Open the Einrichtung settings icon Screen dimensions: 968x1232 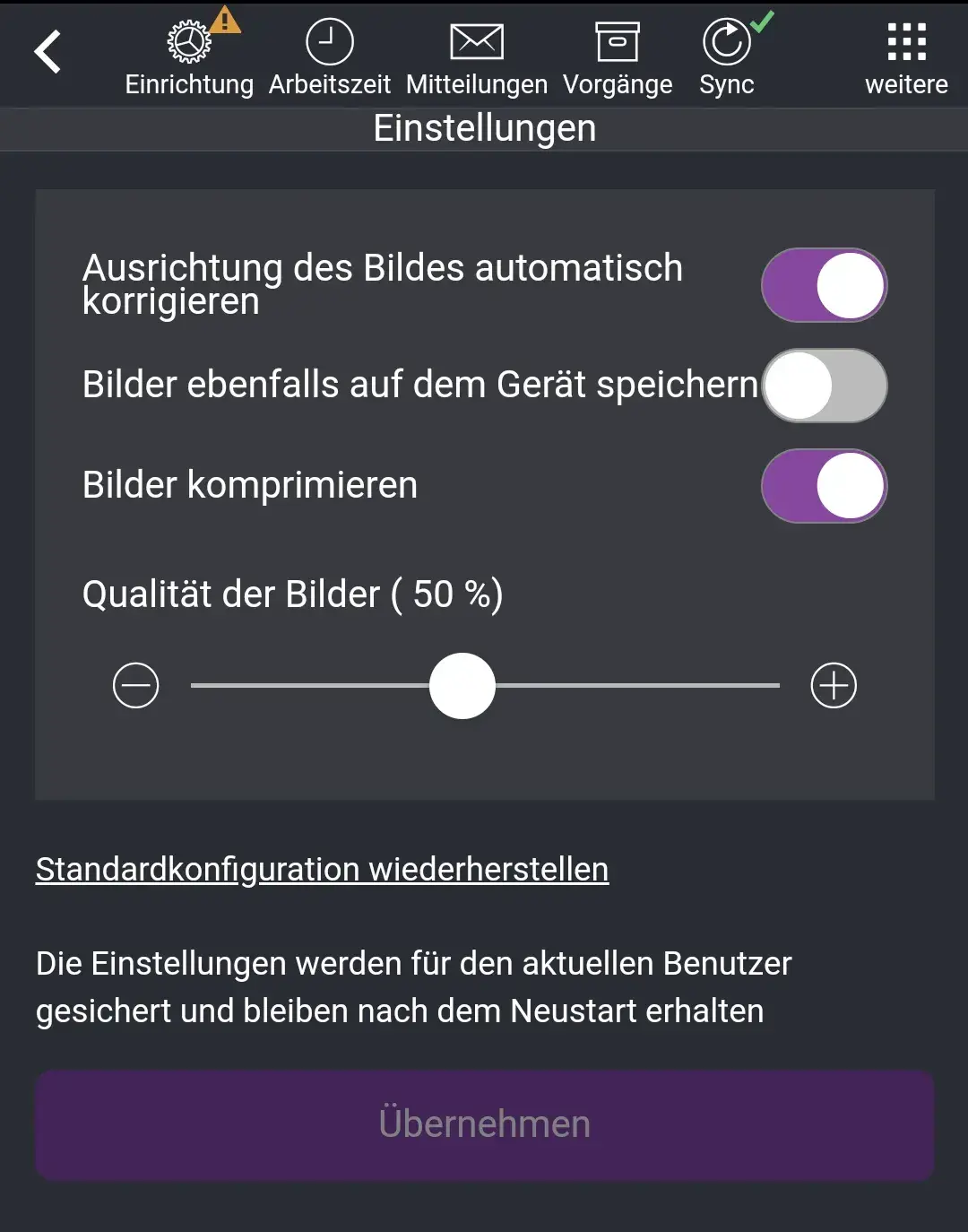189,43
